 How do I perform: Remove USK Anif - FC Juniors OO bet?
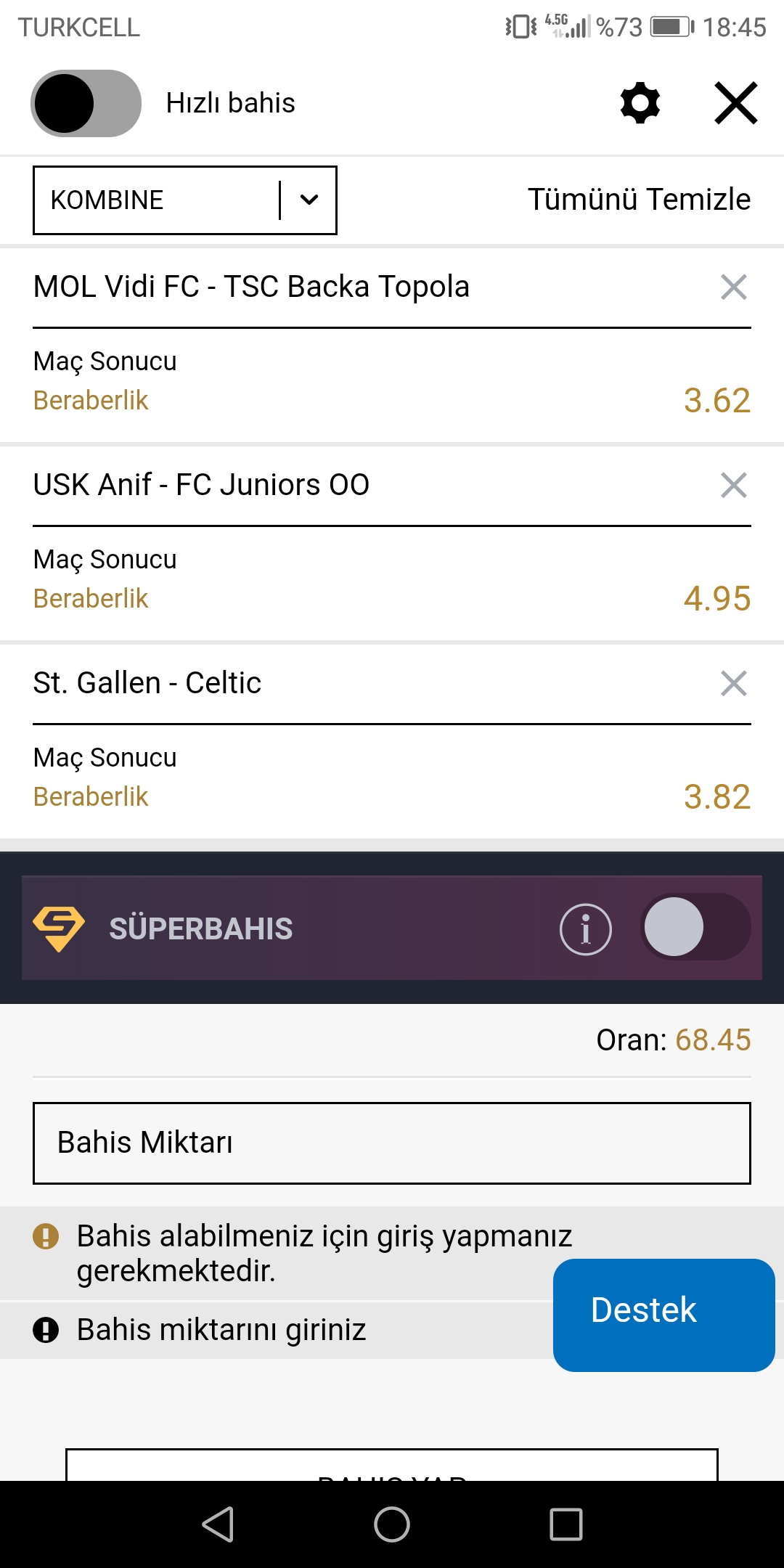(x=734, y=485)
